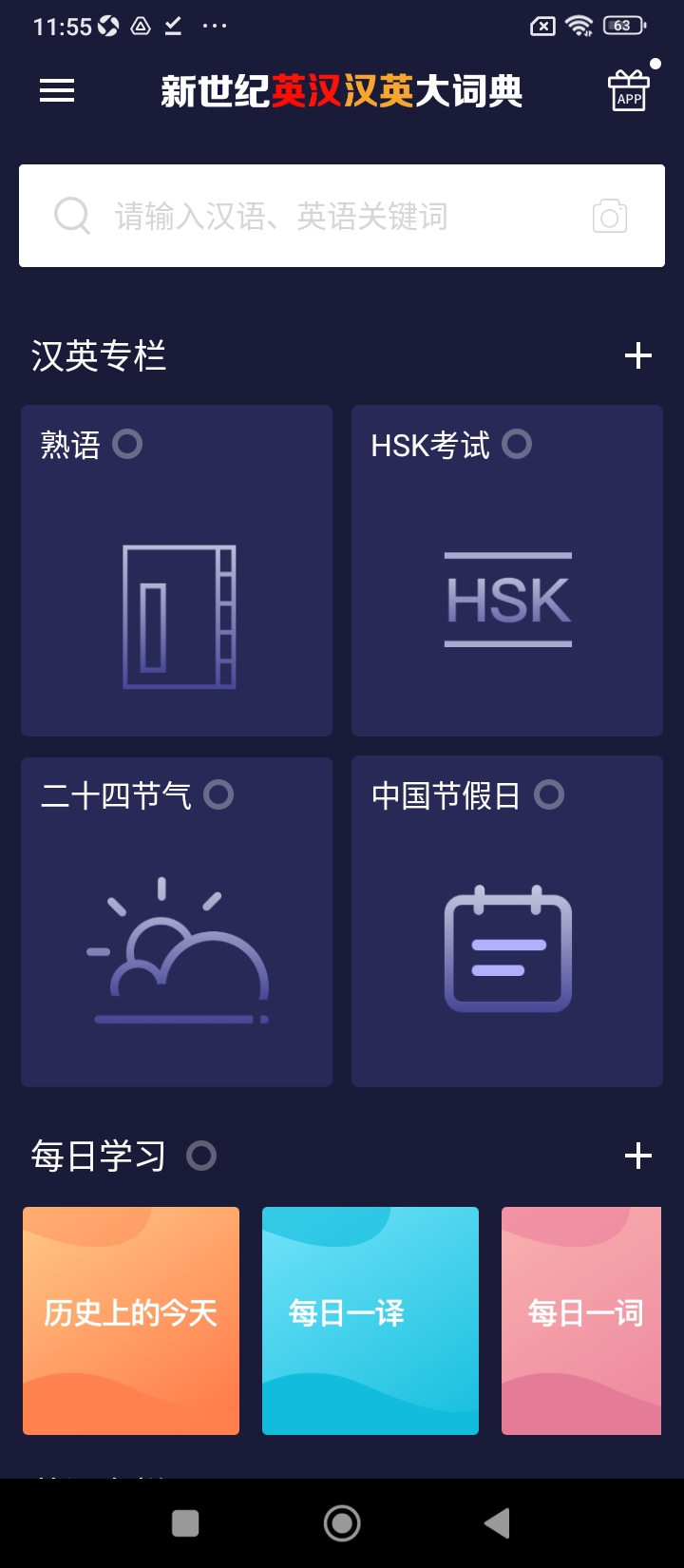Open the 历史上的今天 card
The width and height of the screenshot is (684, 1568).
131,1320
